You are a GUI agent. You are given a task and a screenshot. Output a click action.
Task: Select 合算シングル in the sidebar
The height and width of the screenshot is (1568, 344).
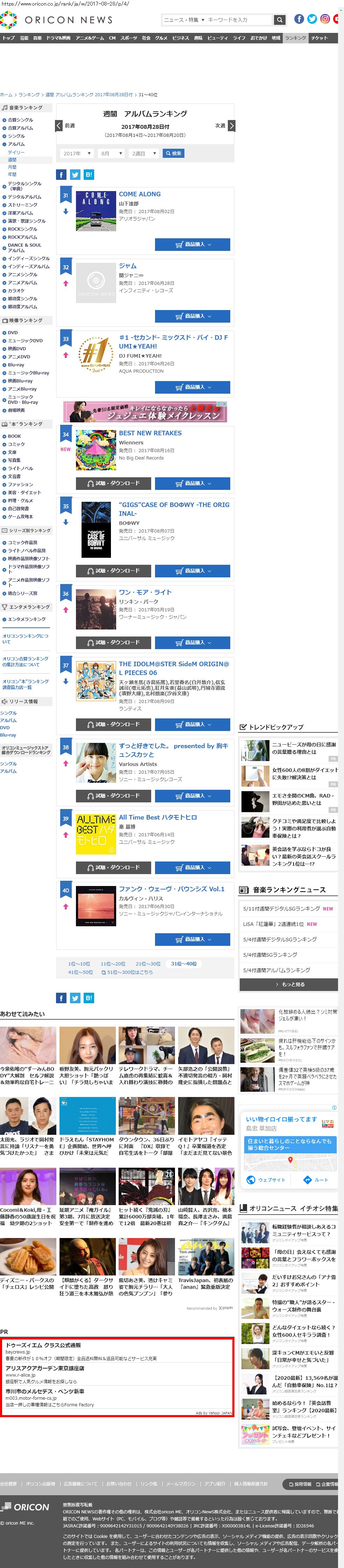[x=20, y=120]
